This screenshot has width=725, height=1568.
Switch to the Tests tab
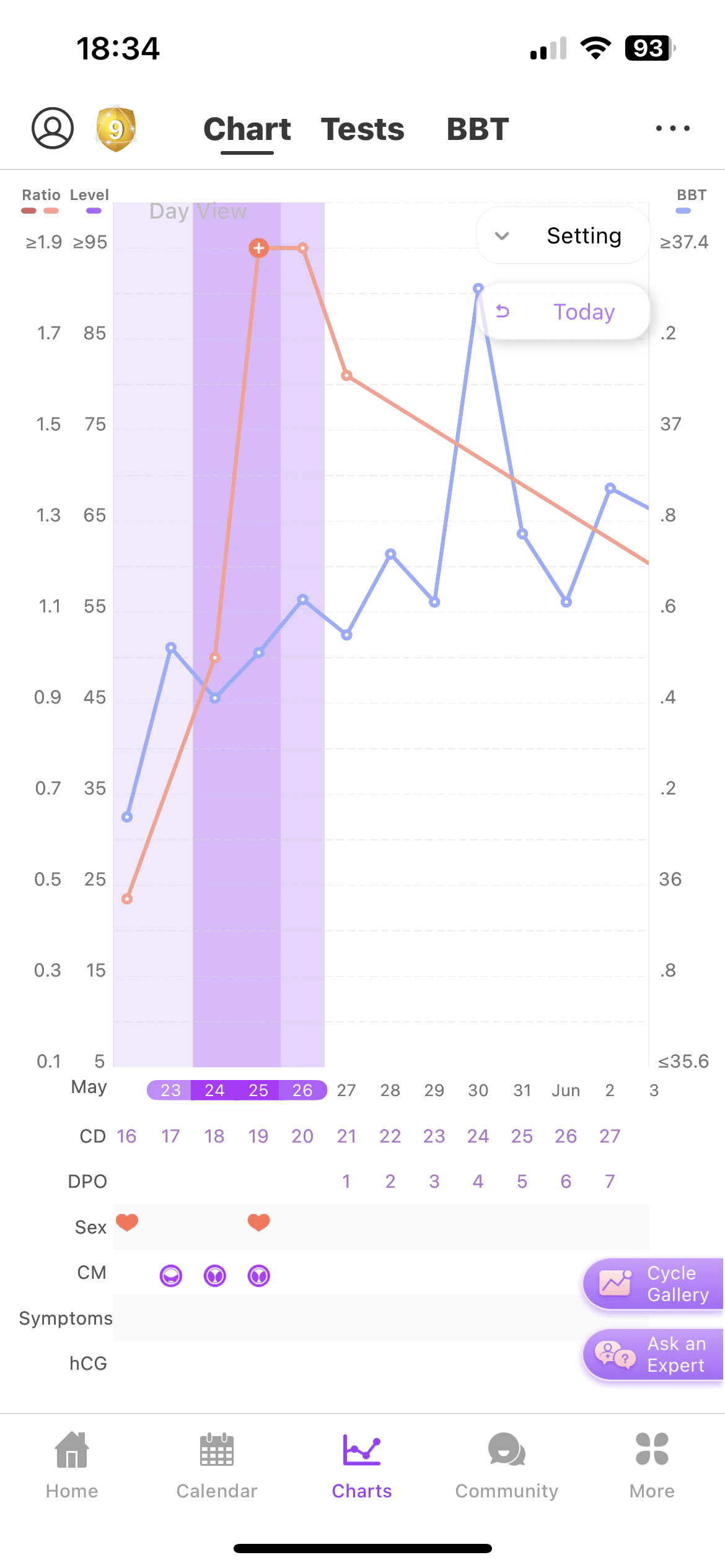click(x=362, y=129)
